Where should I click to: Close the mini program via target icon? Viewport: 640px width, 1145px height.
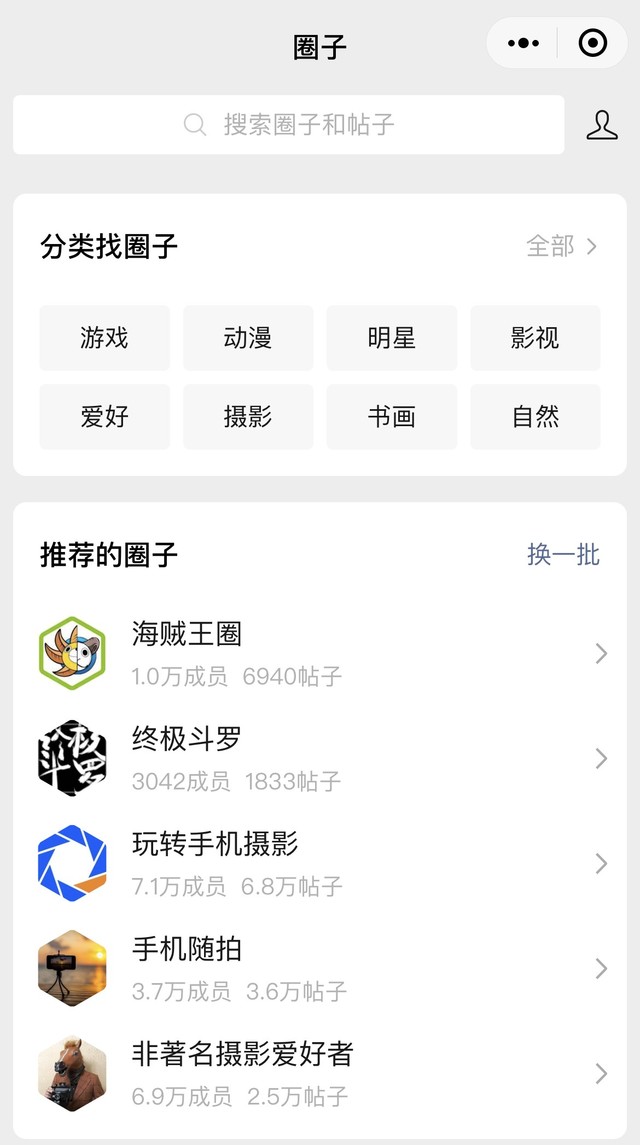coord(592,43)
